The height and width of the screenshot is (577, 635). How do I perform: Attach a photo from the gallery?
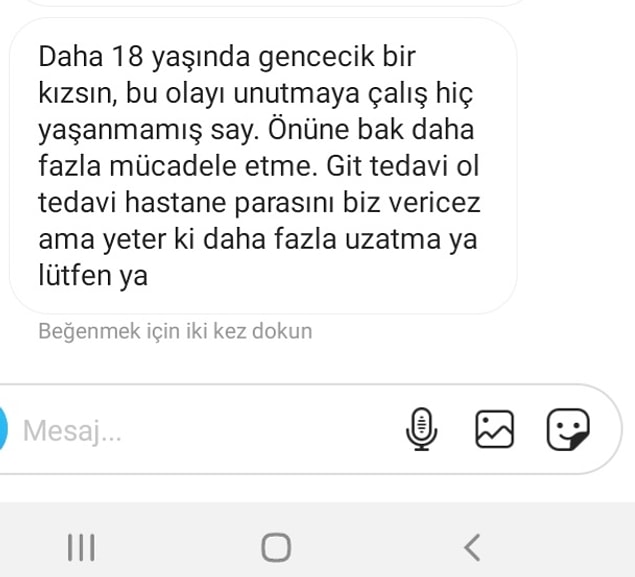point(494,430)
